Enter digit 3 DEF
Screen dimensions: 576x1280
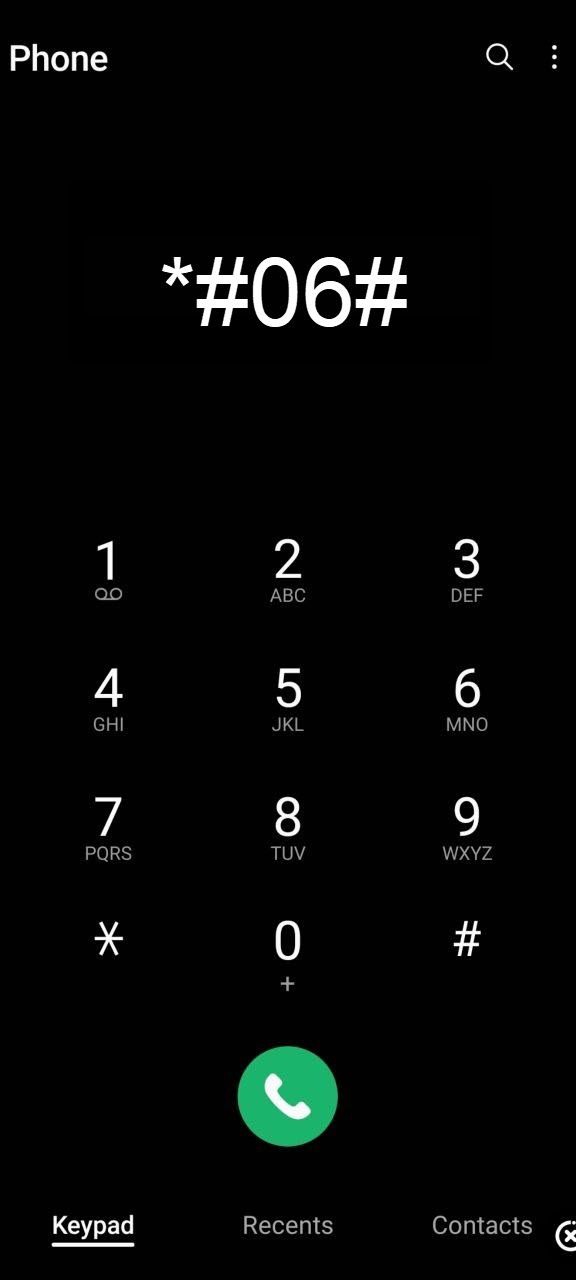467,570
